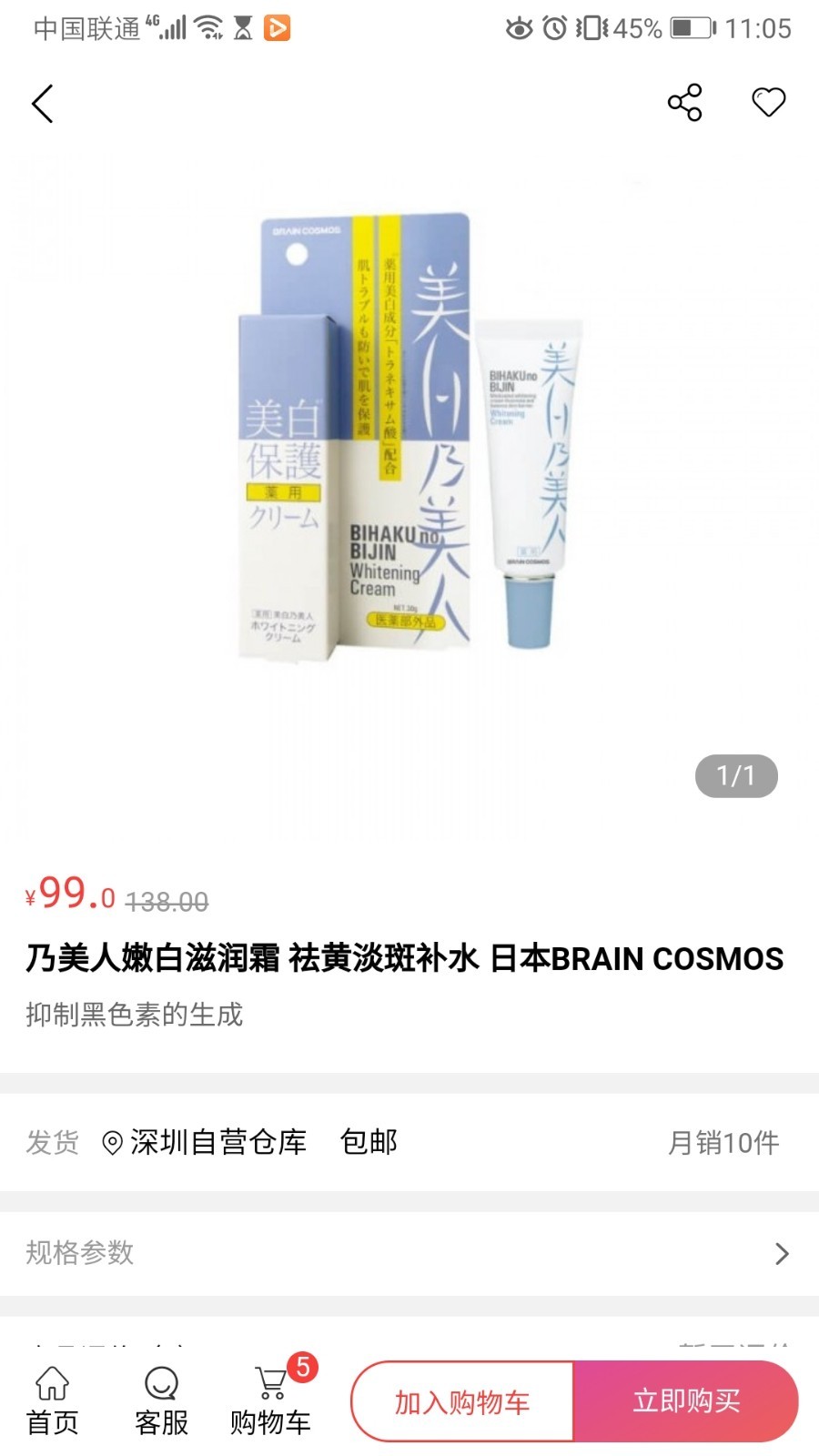The width and height of the screenshot is (819, 1456).
Task: Go to 首页 home tab
Action: tap(53, 1401)
